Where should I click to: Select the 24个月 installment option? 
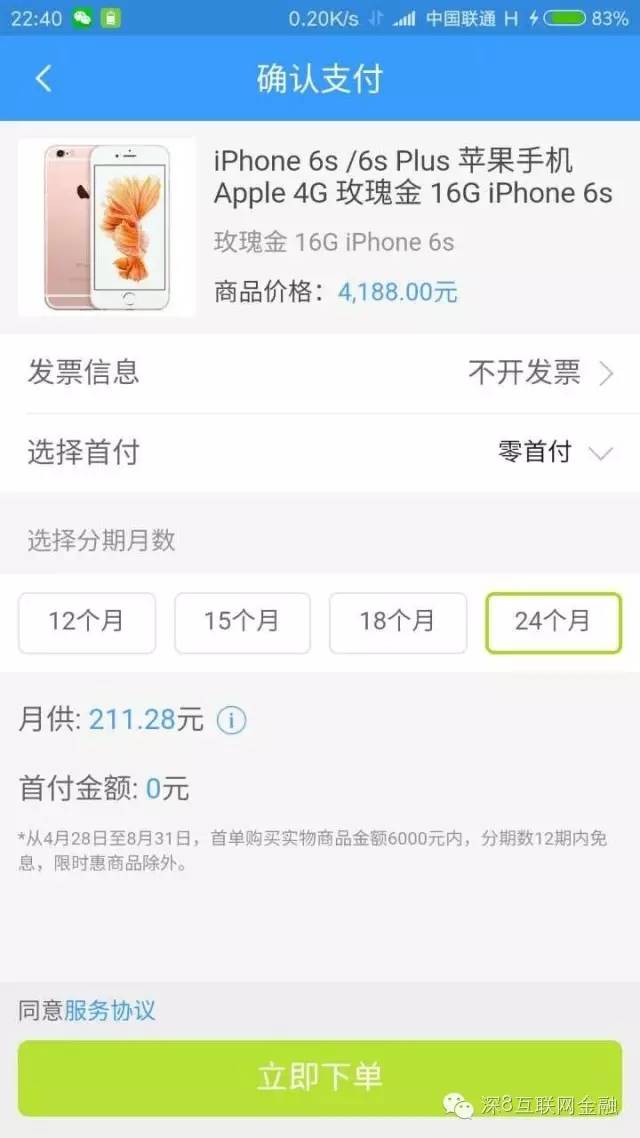[553, 623]
